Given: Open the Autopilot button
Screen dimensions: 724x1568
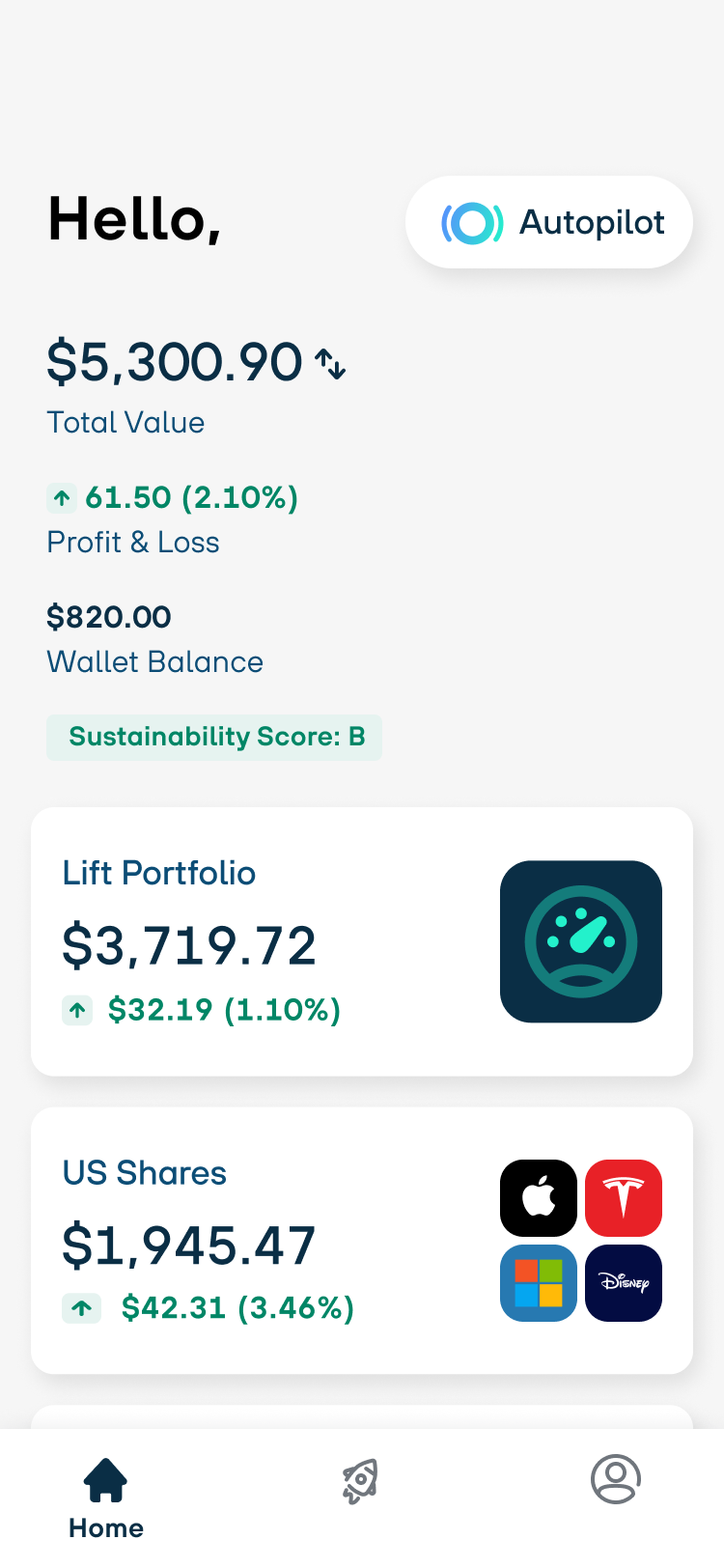Looking at the screenshot, I should [549, 222].
